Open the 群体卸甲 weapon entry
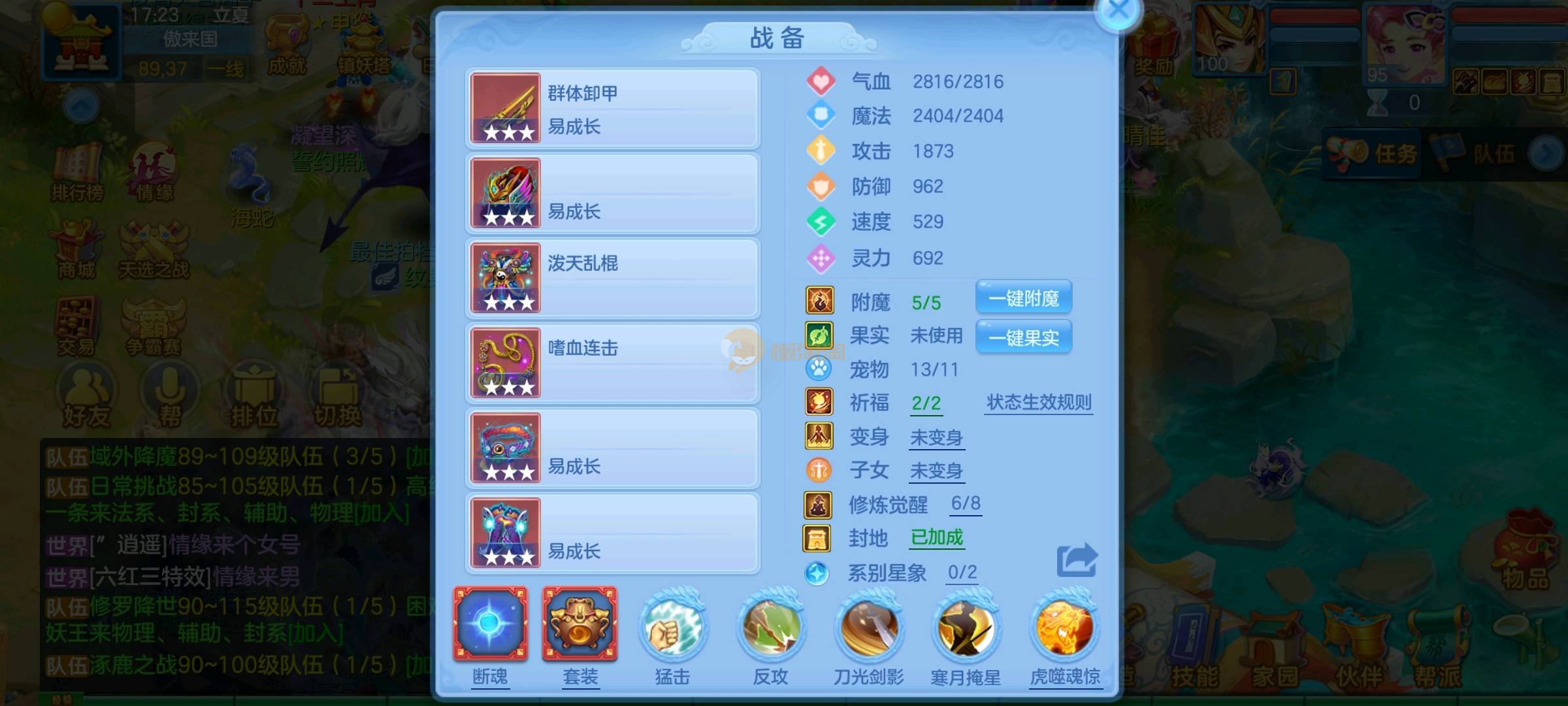This screenshot has height=706, width=1568. (613, 109)
